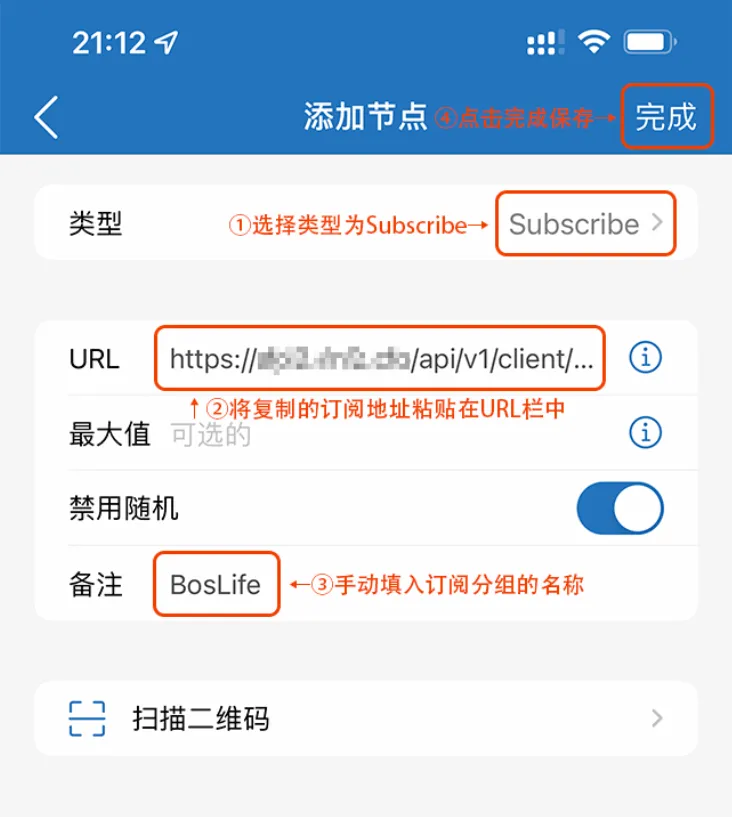This screenshot has height=817, width=732.
Task: Tap the 类型 row label
Action: coord(95,224)
